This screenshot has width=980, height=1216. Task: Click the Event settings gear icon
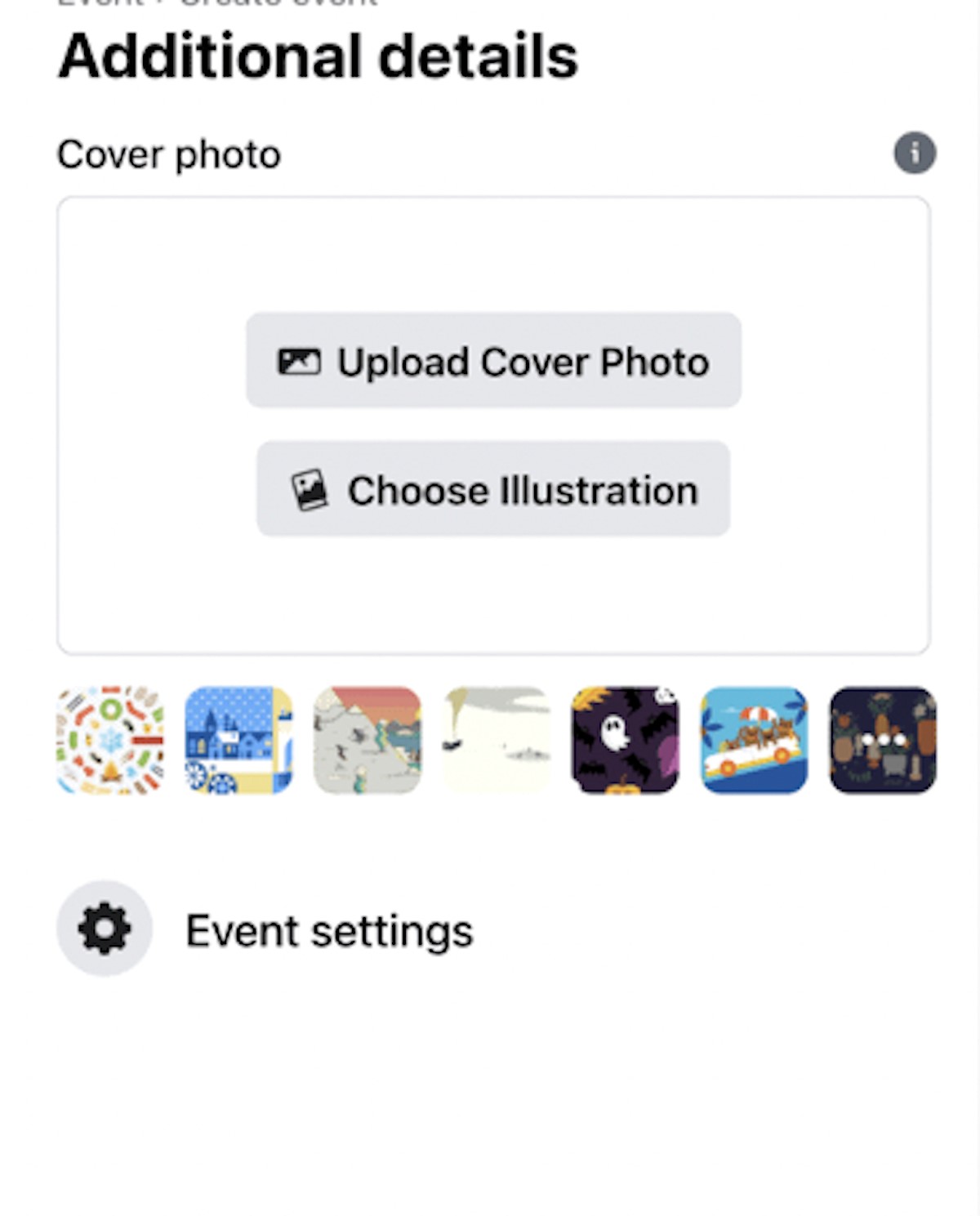(103, 929)
